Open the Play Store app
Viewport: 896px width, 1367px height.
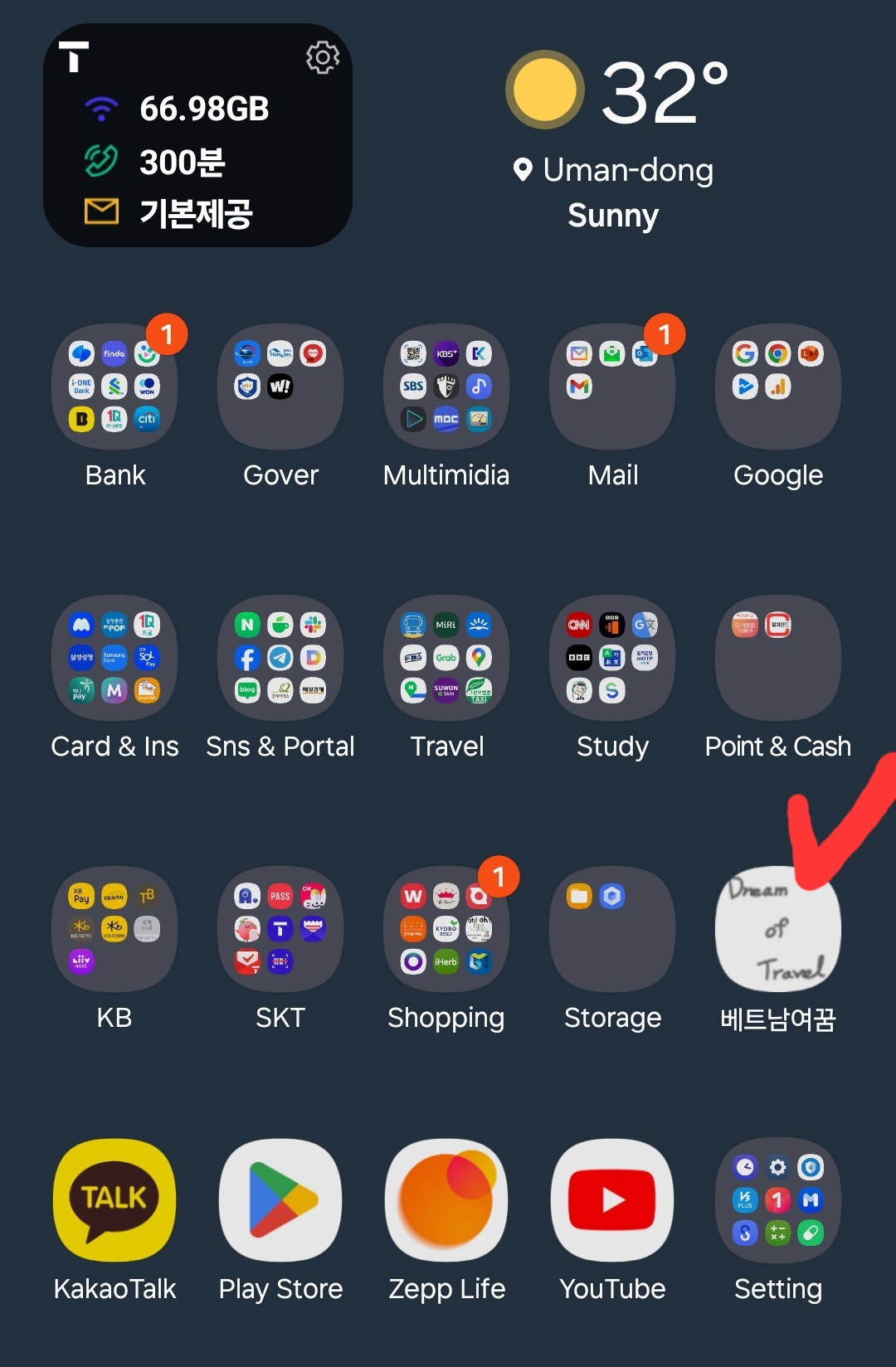click(x=280, y=1200)
